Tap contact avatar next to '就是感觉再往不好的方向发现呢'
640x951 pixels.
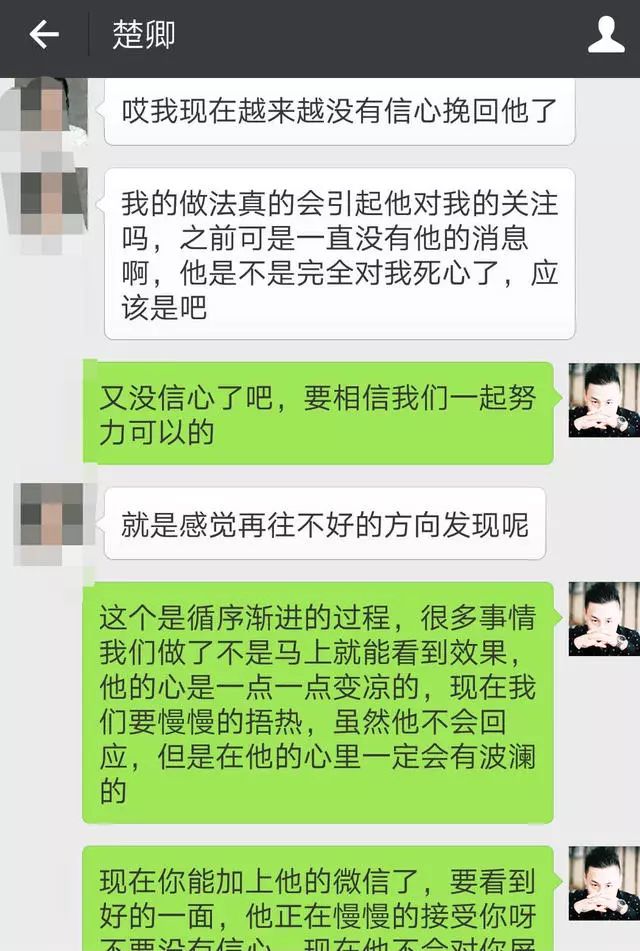tap(50, 523)
